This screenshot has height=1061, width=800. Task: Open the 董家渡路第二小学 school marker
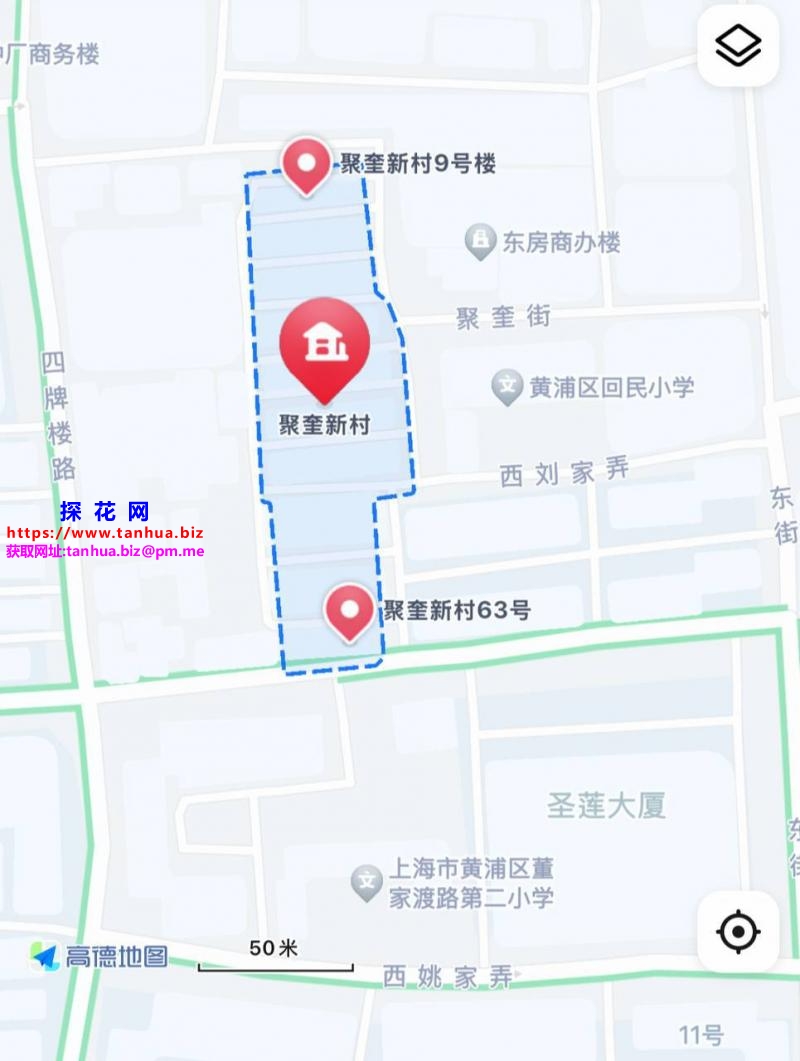tap(368, 881)
